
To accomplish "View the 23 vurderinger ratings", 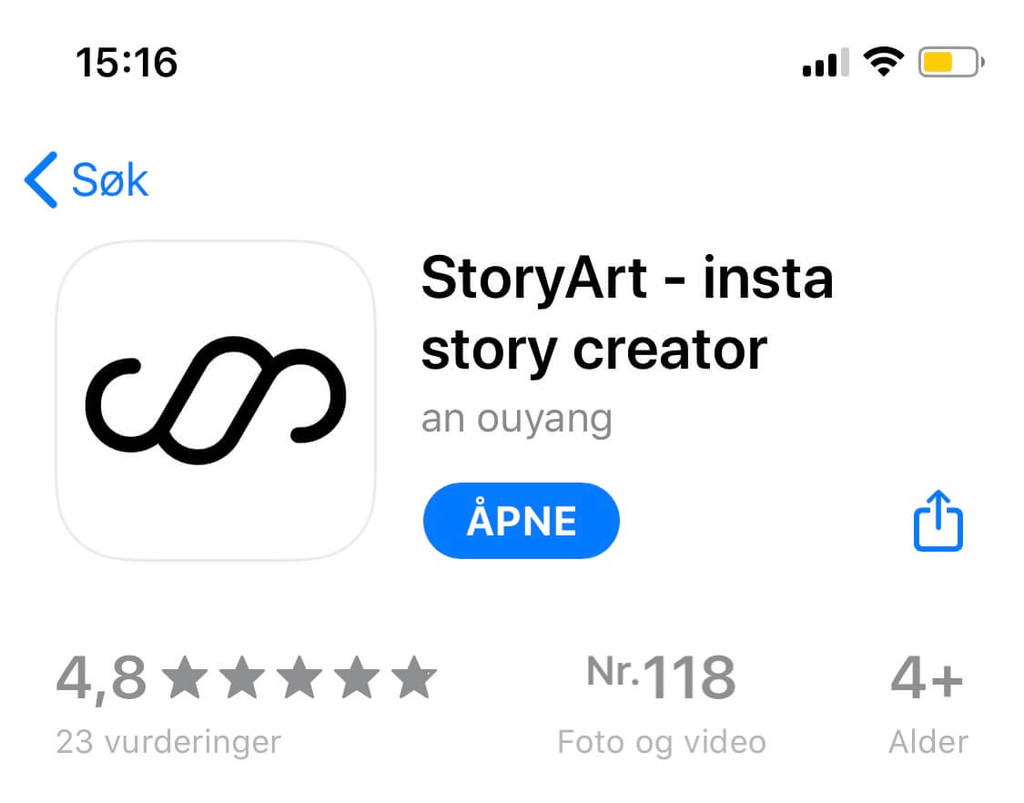I will [x=168, y=742].
